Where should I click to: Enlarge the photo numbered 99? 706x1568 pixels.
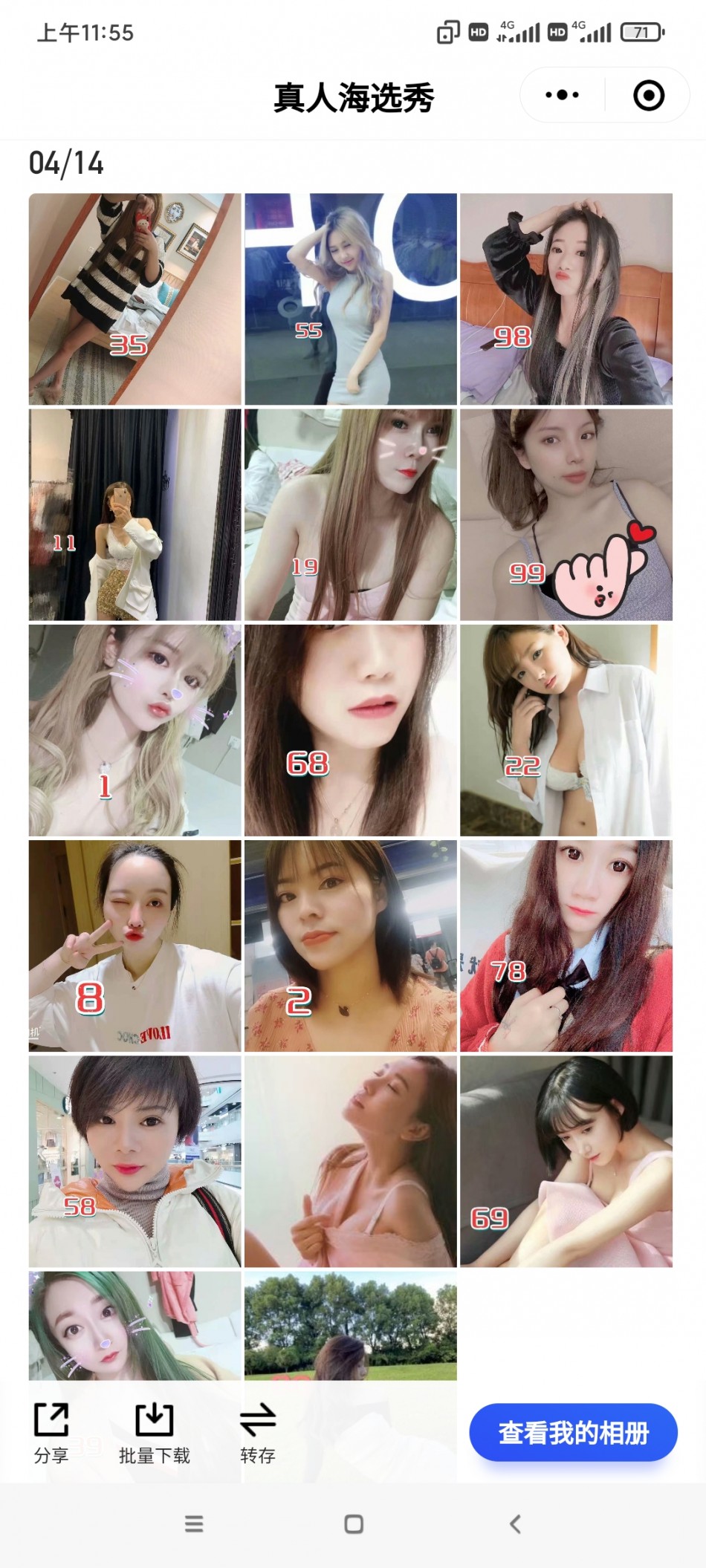566,515
